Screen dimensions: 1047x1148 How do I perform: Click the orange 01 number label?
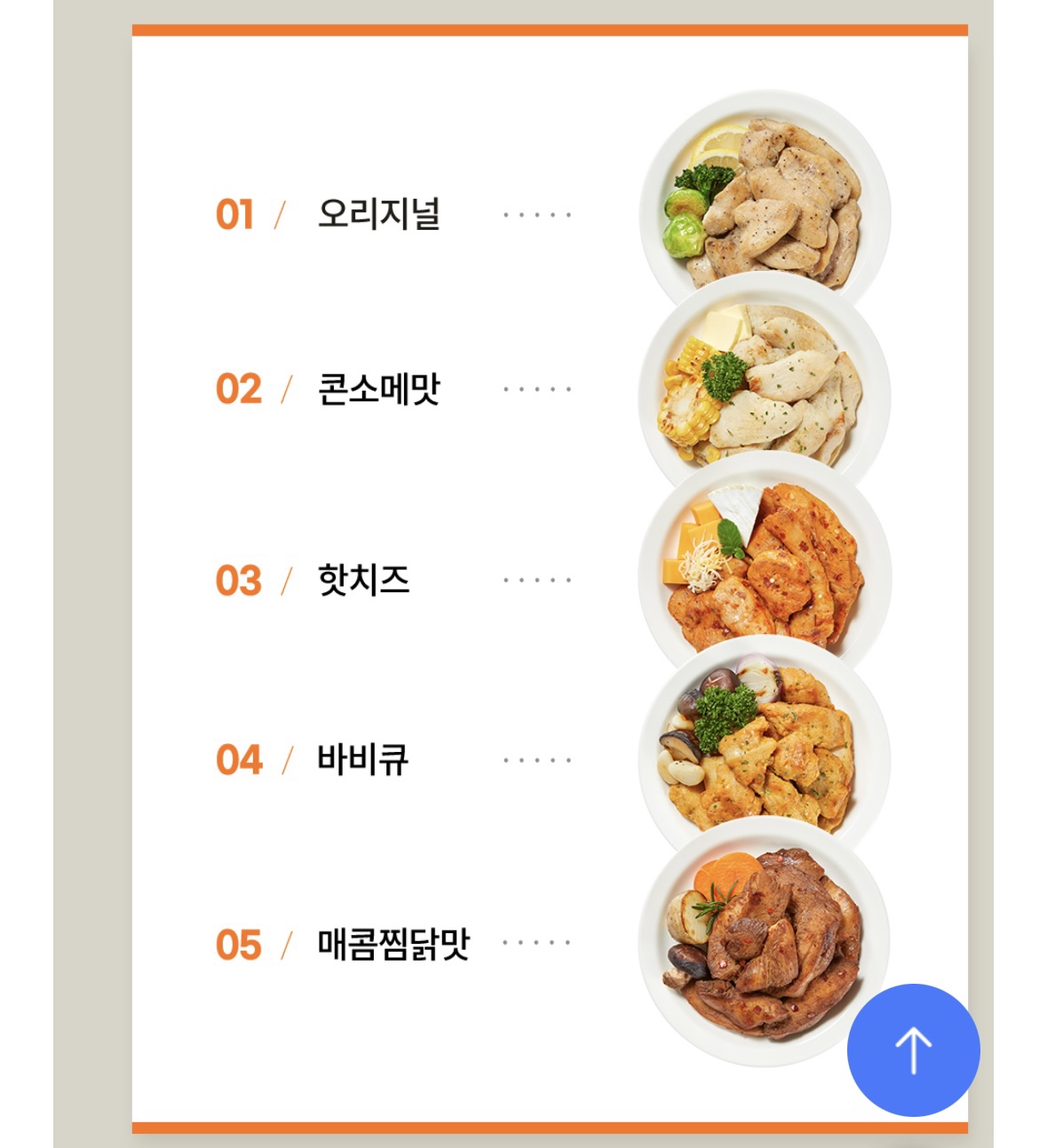[x=236, y=213]
